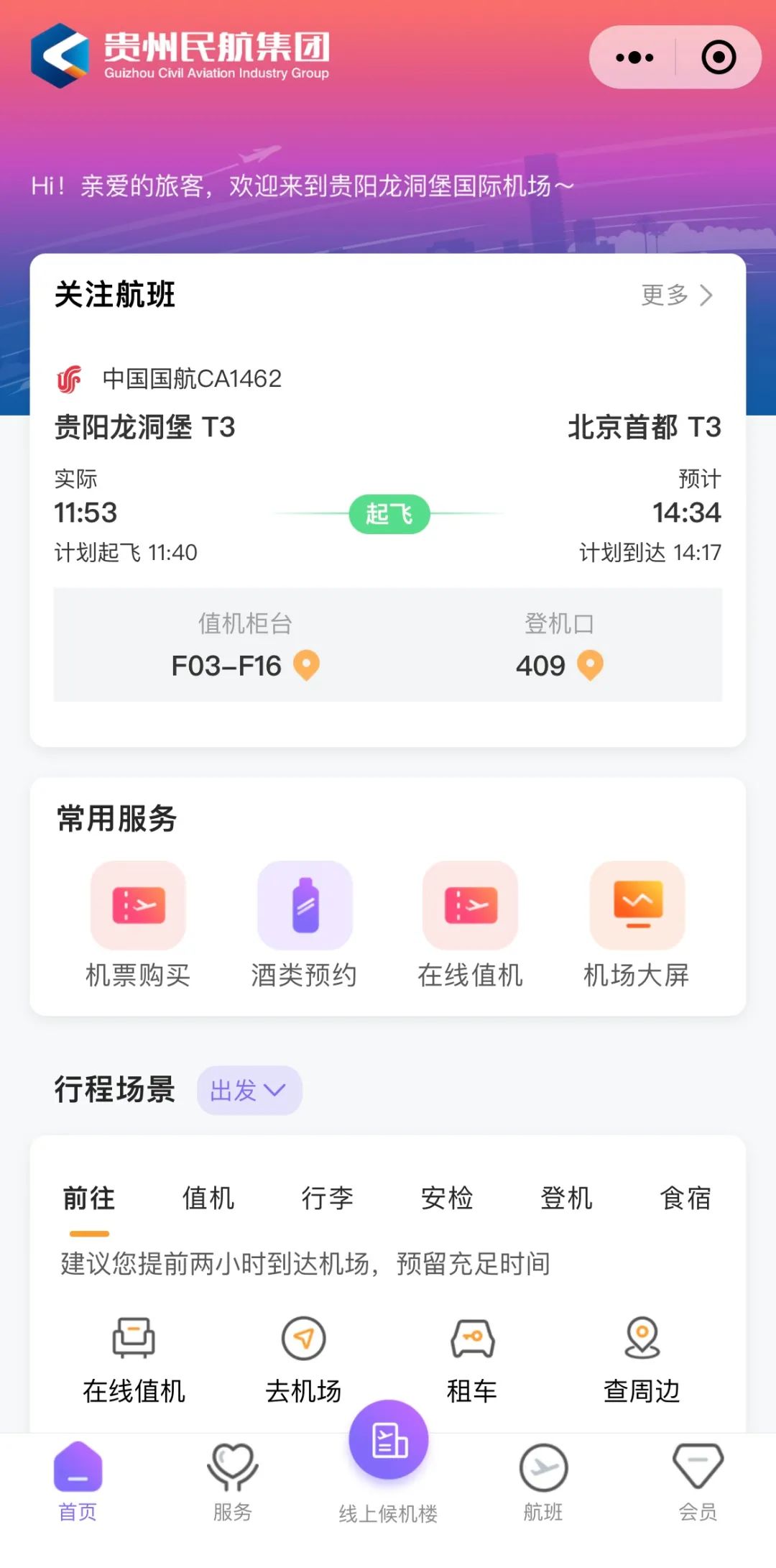This screenshot has height=1568, width=776.
Task: Open 查周边 nearby search
Action: click(642, 1359)
